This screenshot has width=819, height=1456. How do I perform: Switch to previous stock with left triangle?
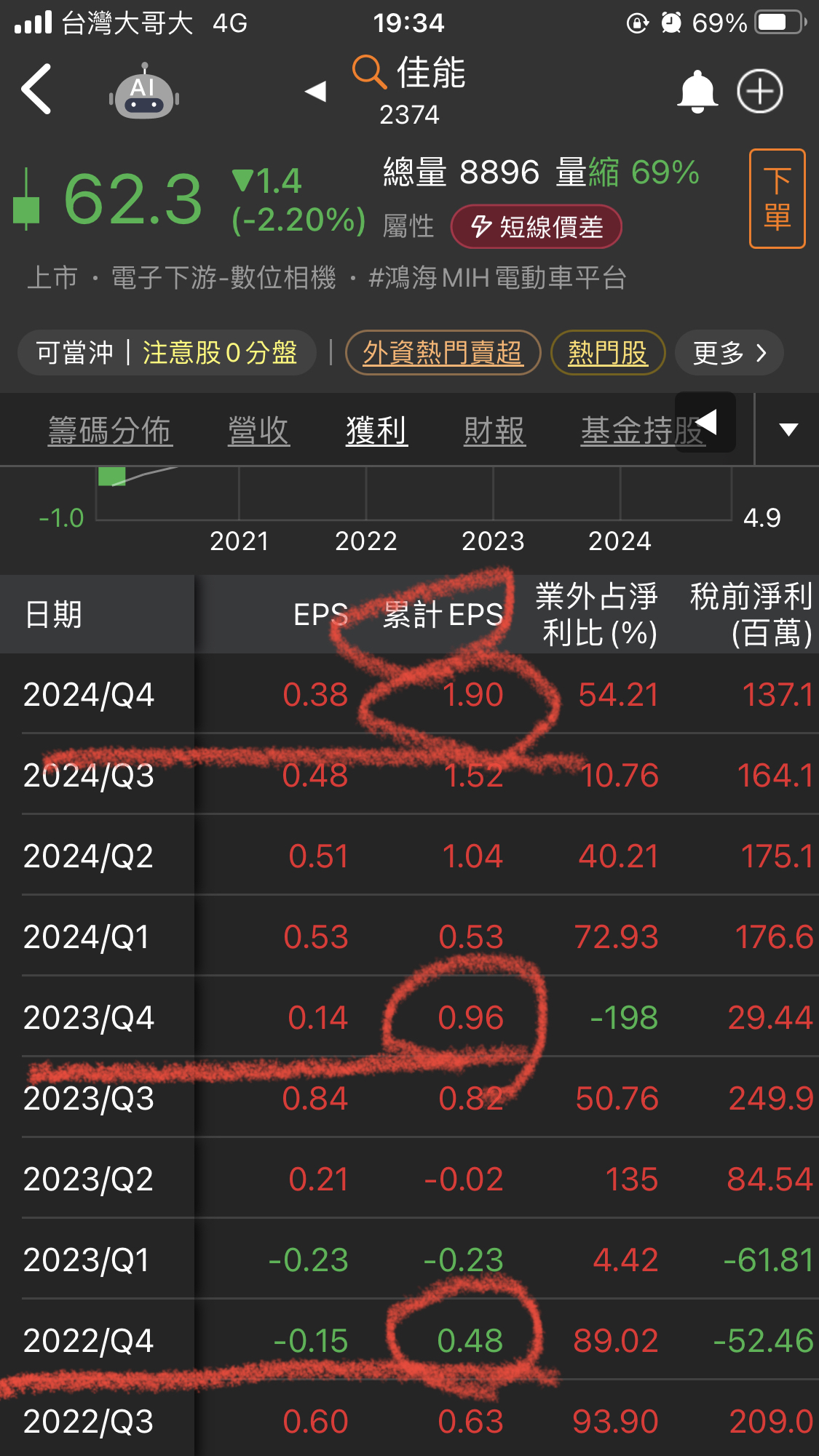click(315, 91)
